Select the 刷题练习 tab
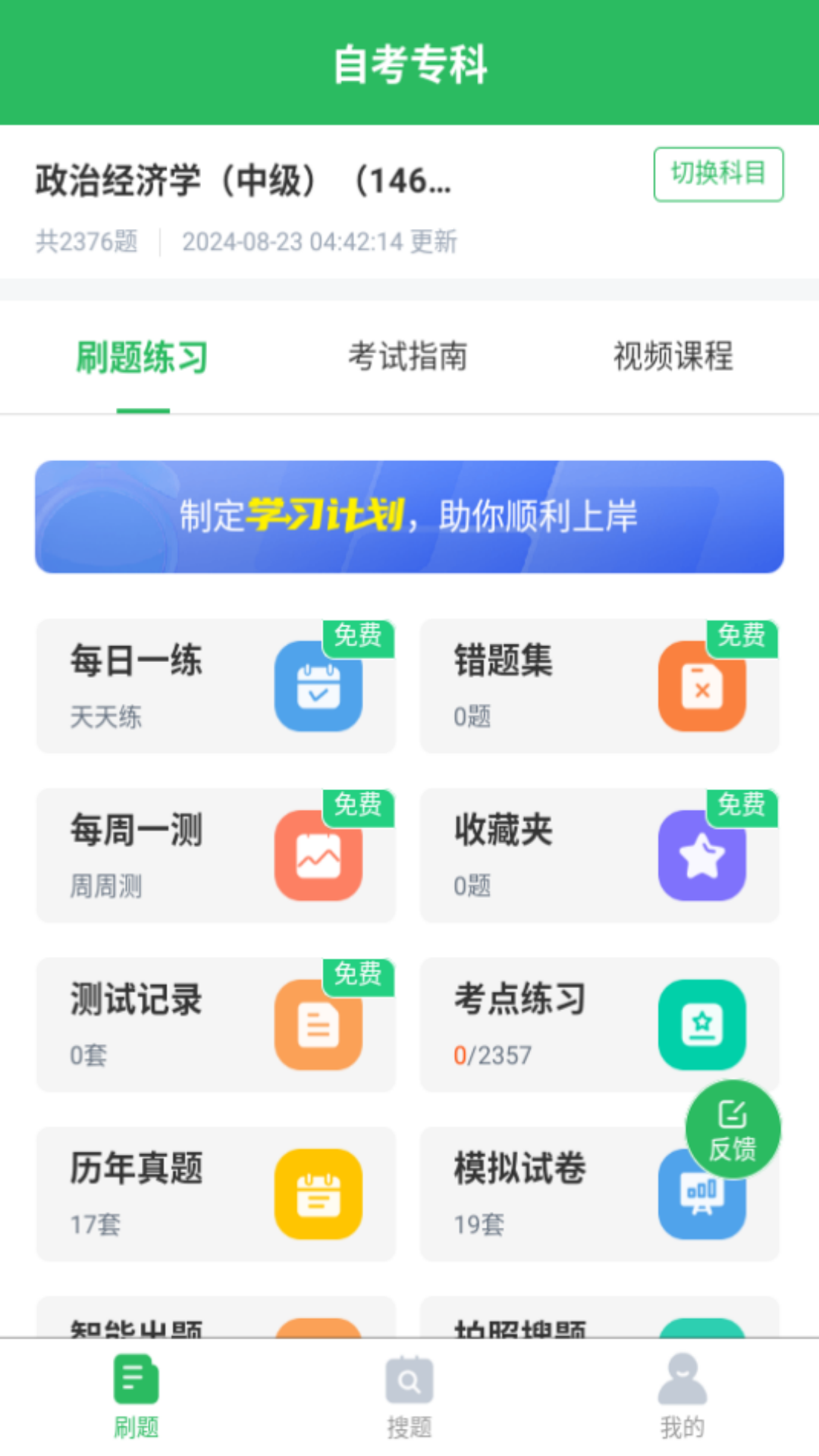 [143, 356]
